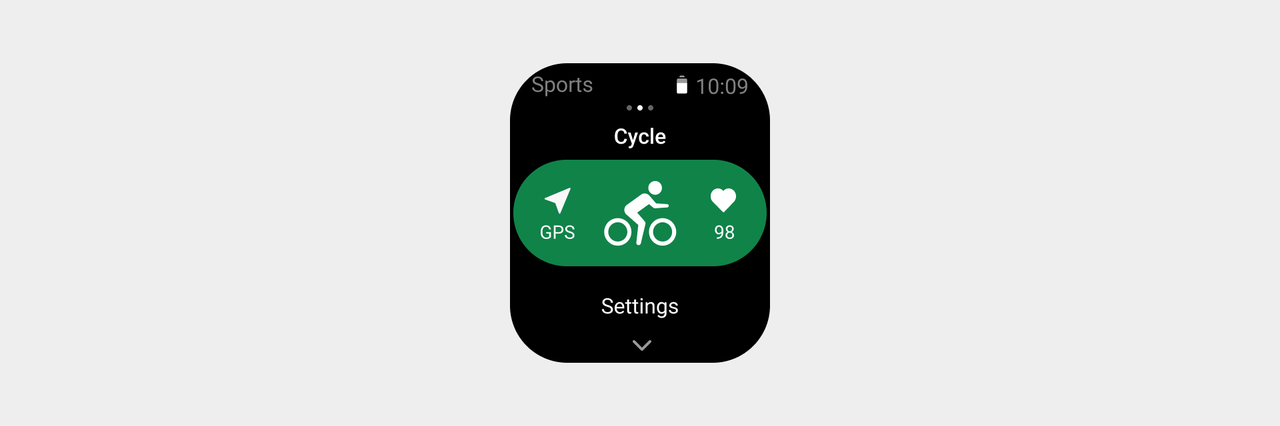Expand the down chevron below Settings
The image size is (1280, 426).
(x=641, y=345)
